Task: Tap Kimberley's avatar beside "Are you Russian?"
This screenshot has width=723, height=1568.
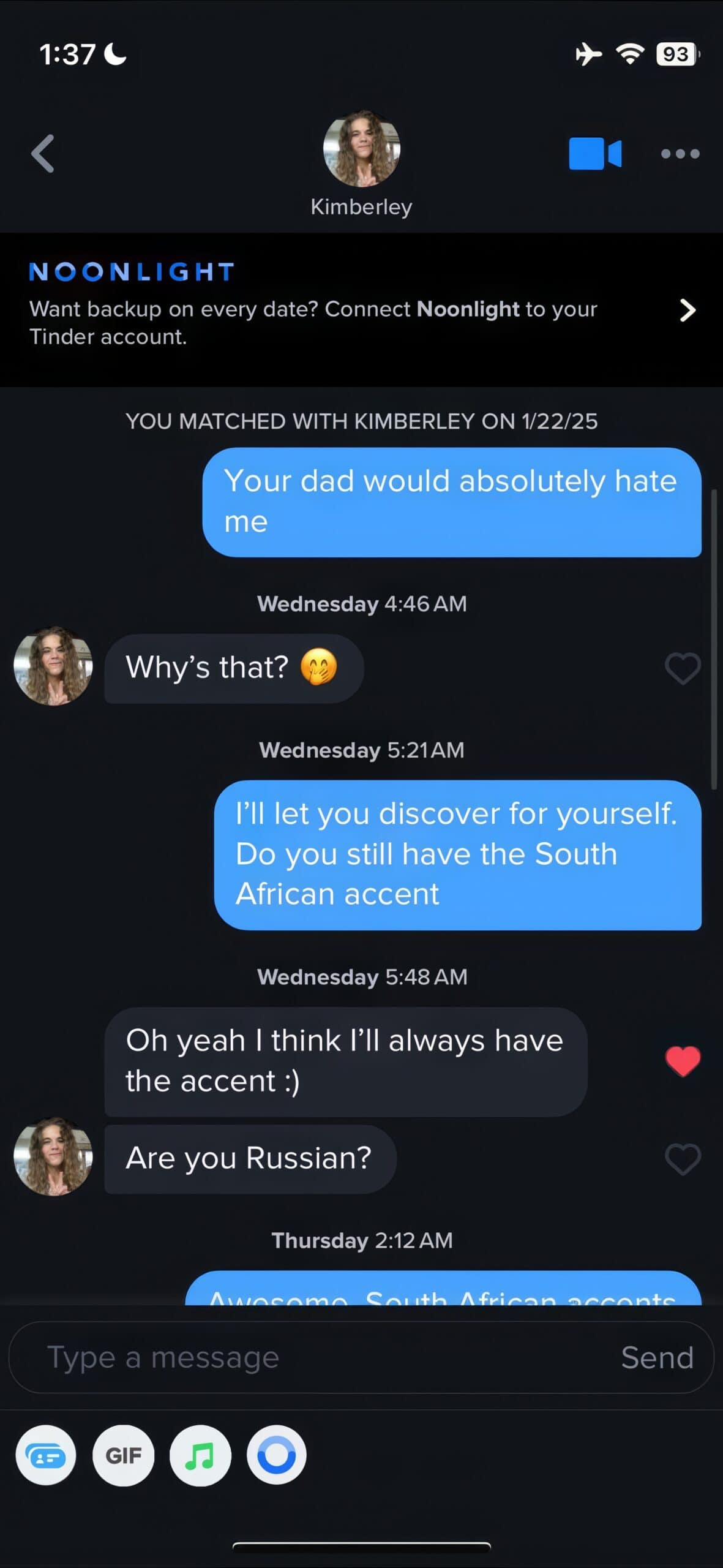Action: click(x=53, y=1156)
